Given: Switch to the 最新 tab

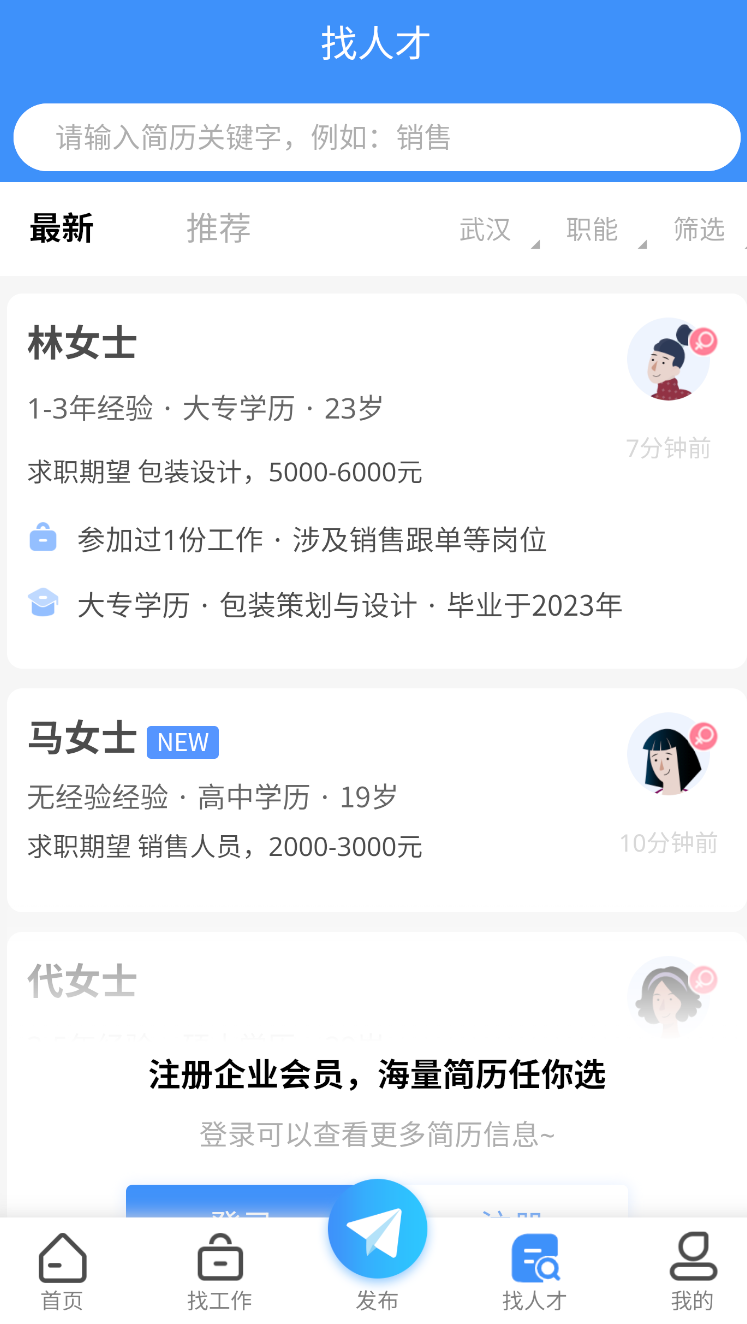Looking at the screenshot, I should tap(62, 229).
